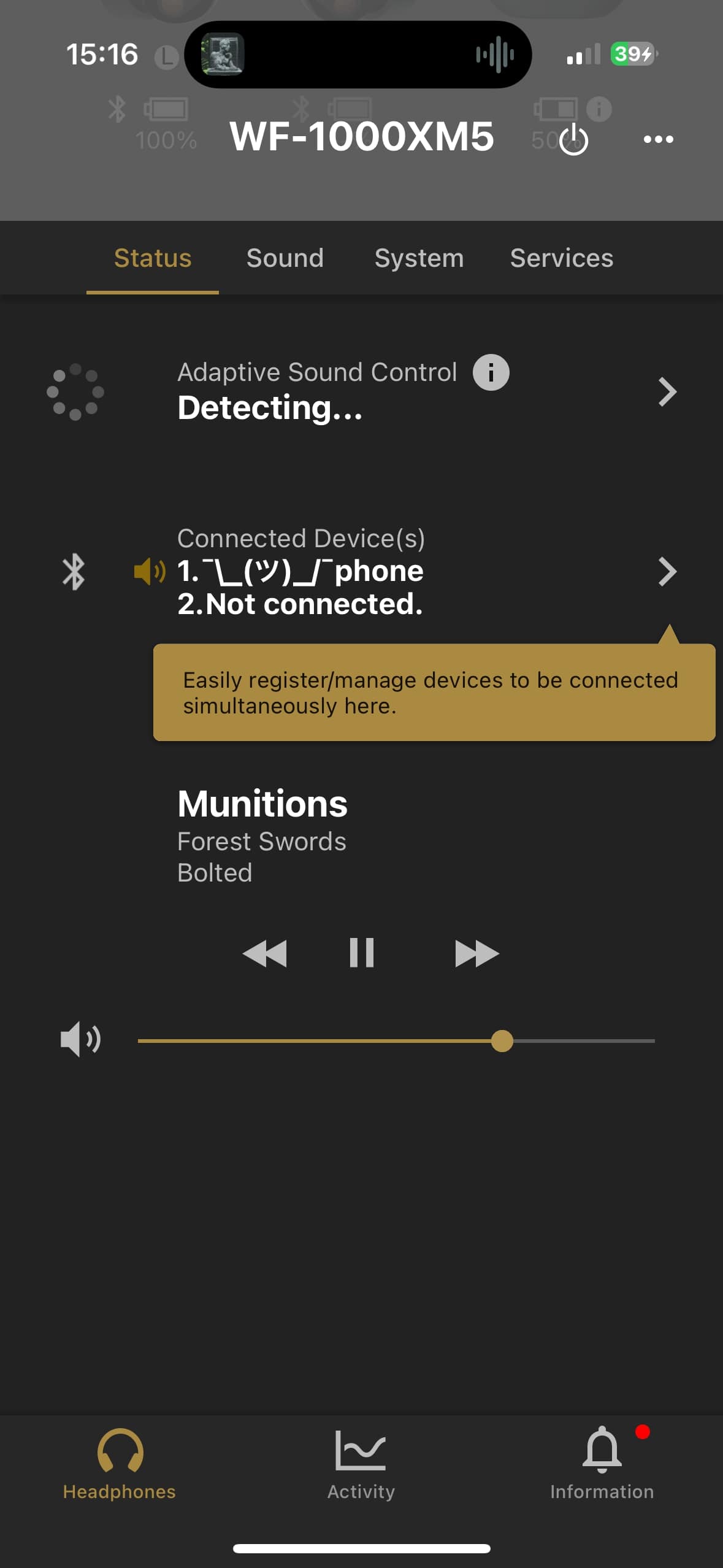Image resolution: width=723 pixels, height=1568 pixels.
Task: Select the Headphones bottom tab
Action: coord(120,1464)
